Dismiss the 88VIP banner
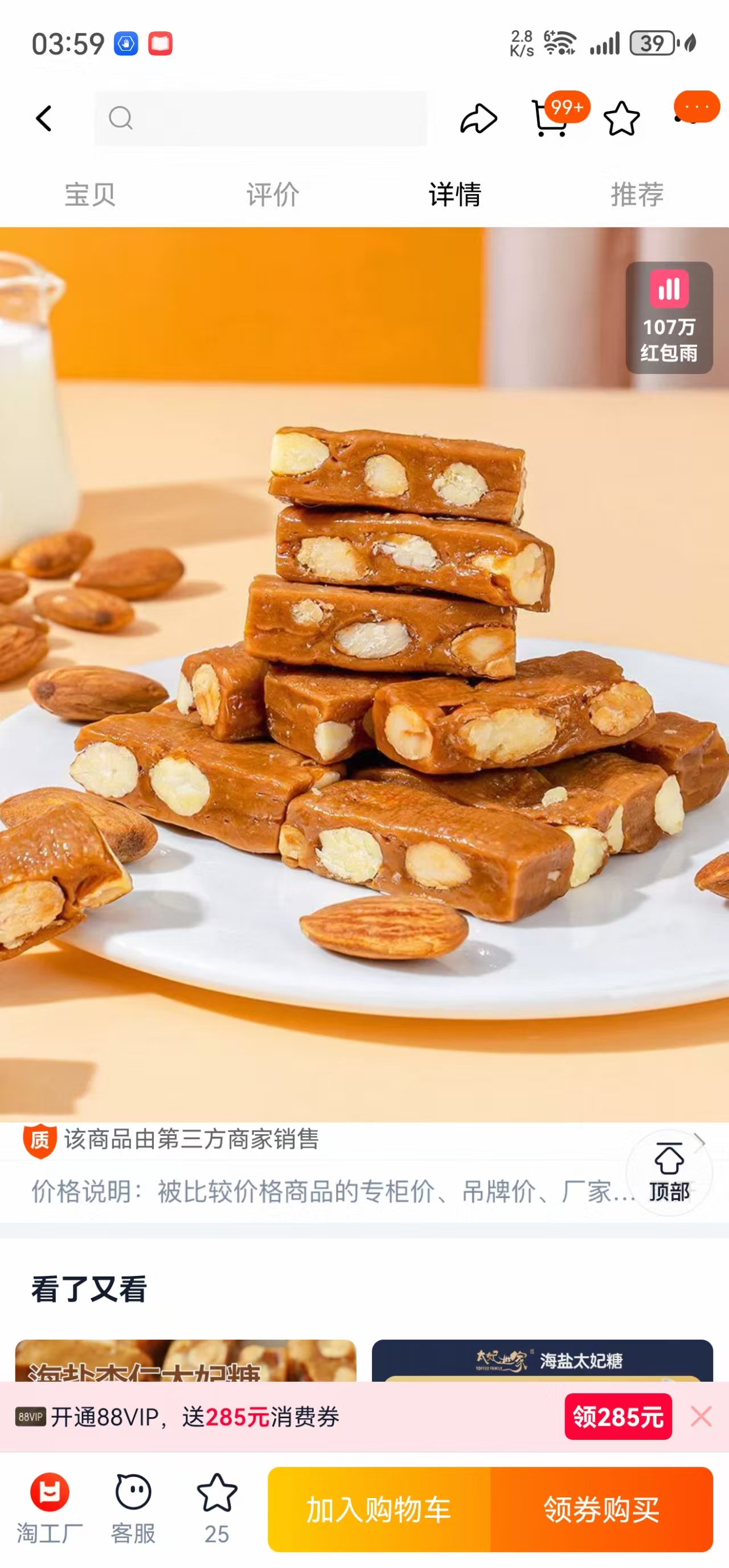Viewport: 729px width, 1568px height. (x=701, y=1417)
